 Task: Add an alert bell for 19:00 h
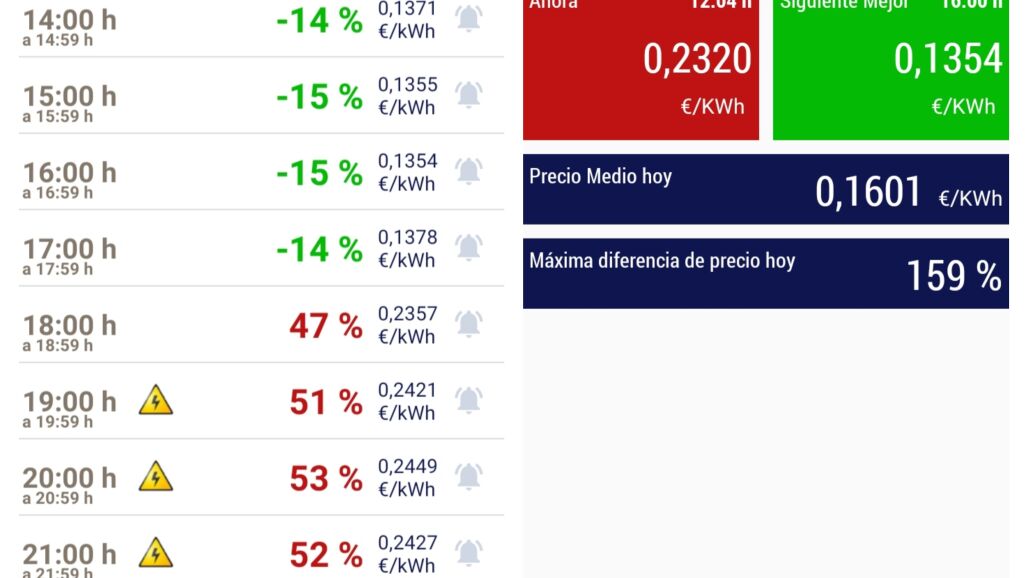[x=468, y=400]
